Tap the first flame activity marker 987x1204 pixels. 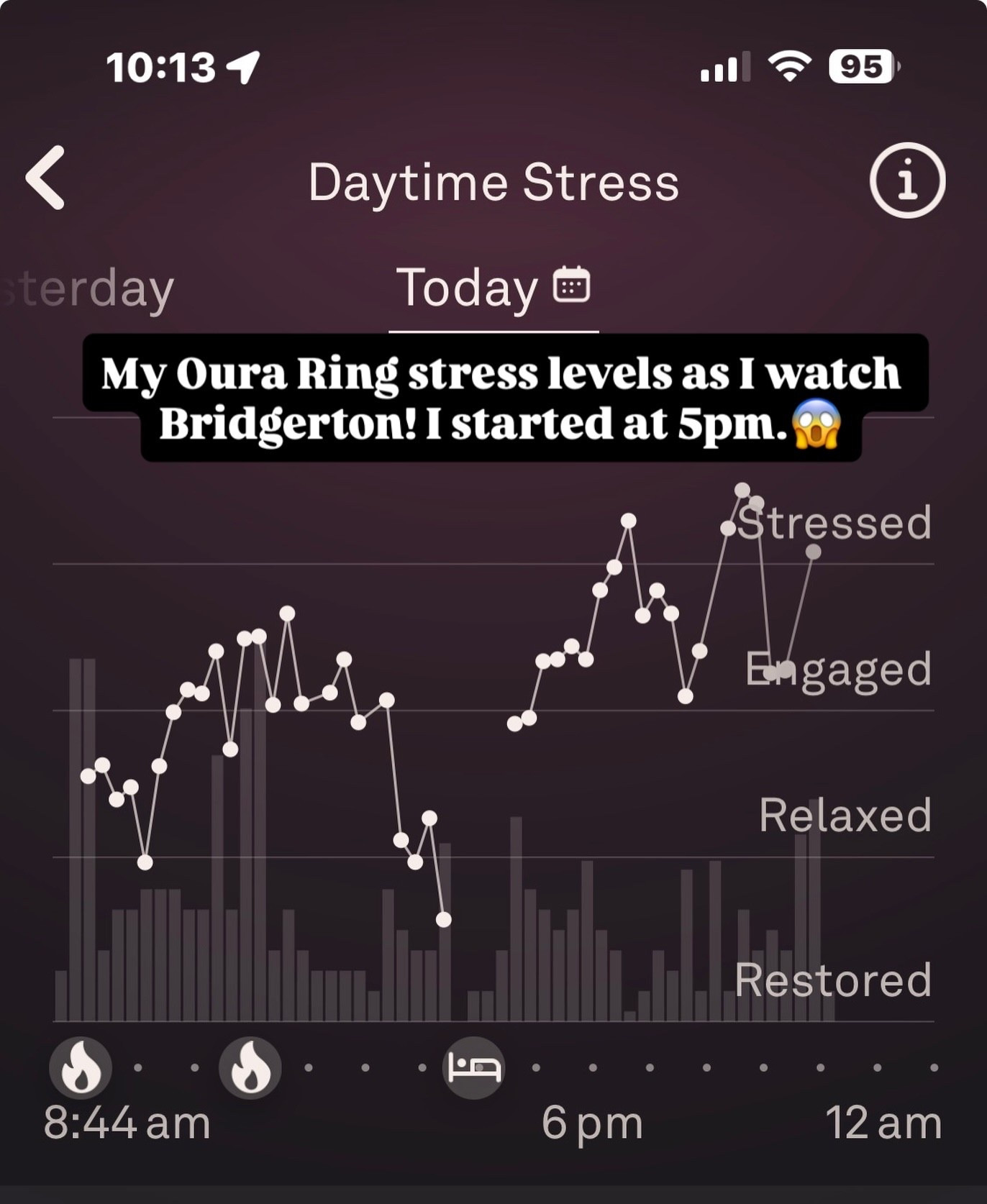[x=80, y=1067]
